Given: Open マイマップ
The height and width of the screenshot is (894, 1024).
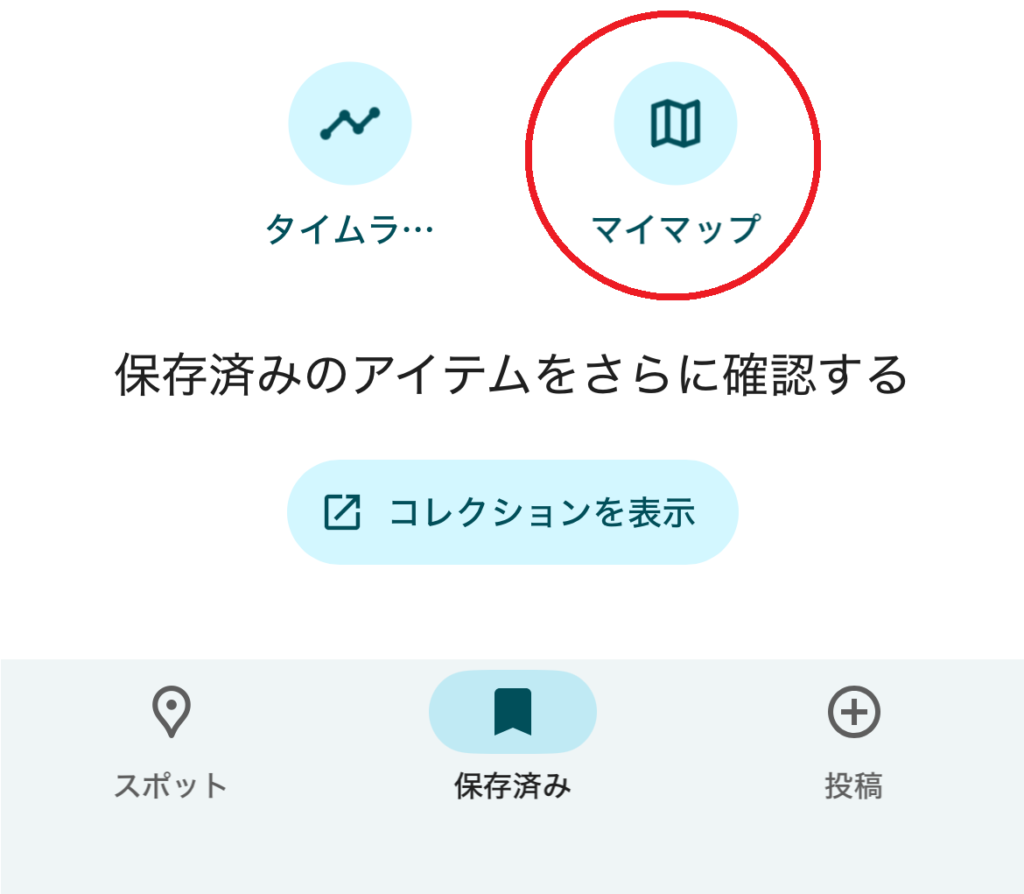Looking at the screenshot, I should coord(675,124).
